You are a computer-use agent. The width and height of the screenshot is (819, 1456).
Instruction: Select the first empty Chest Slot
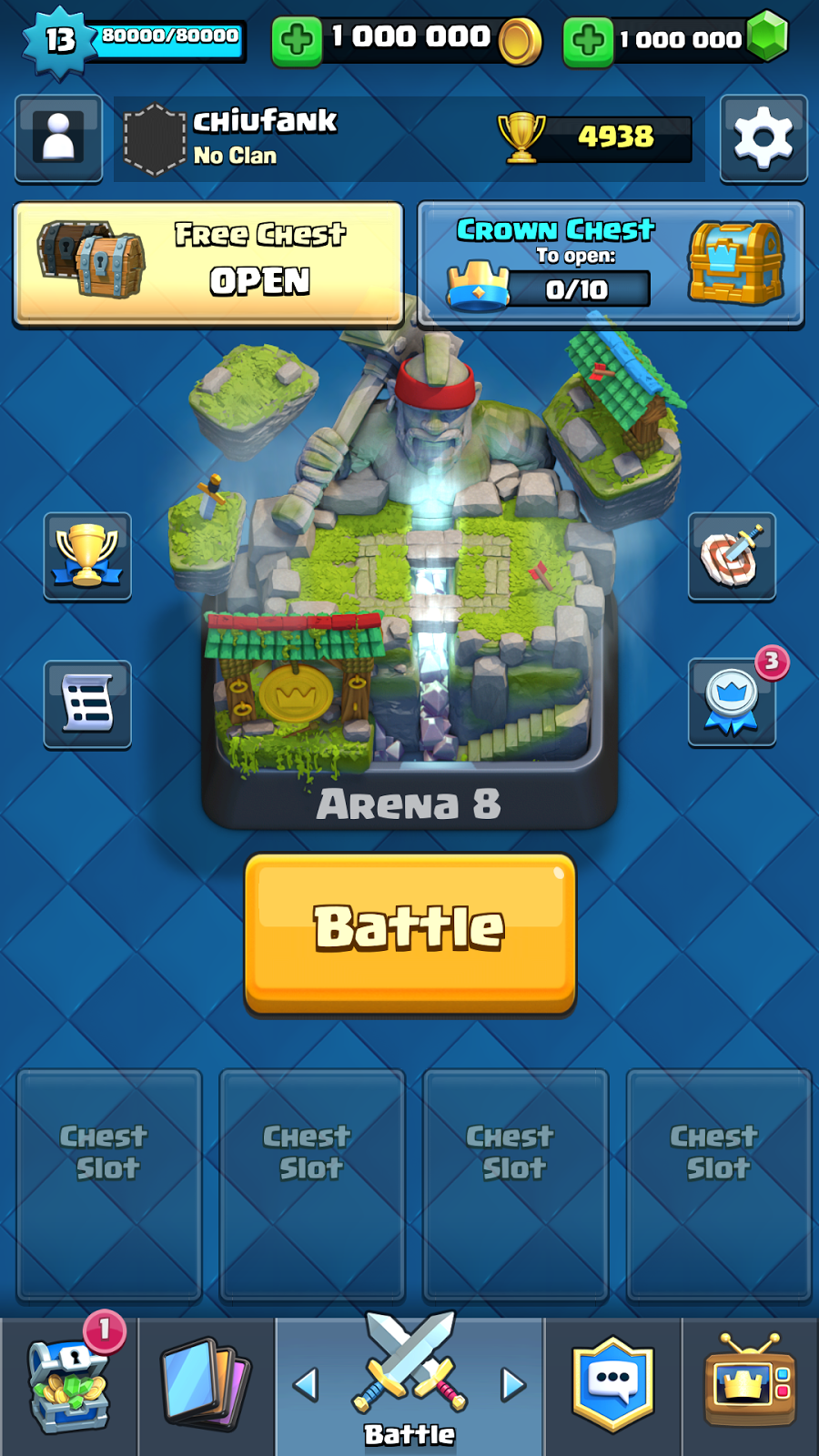pyautogui.click(x=106, y=1183)
